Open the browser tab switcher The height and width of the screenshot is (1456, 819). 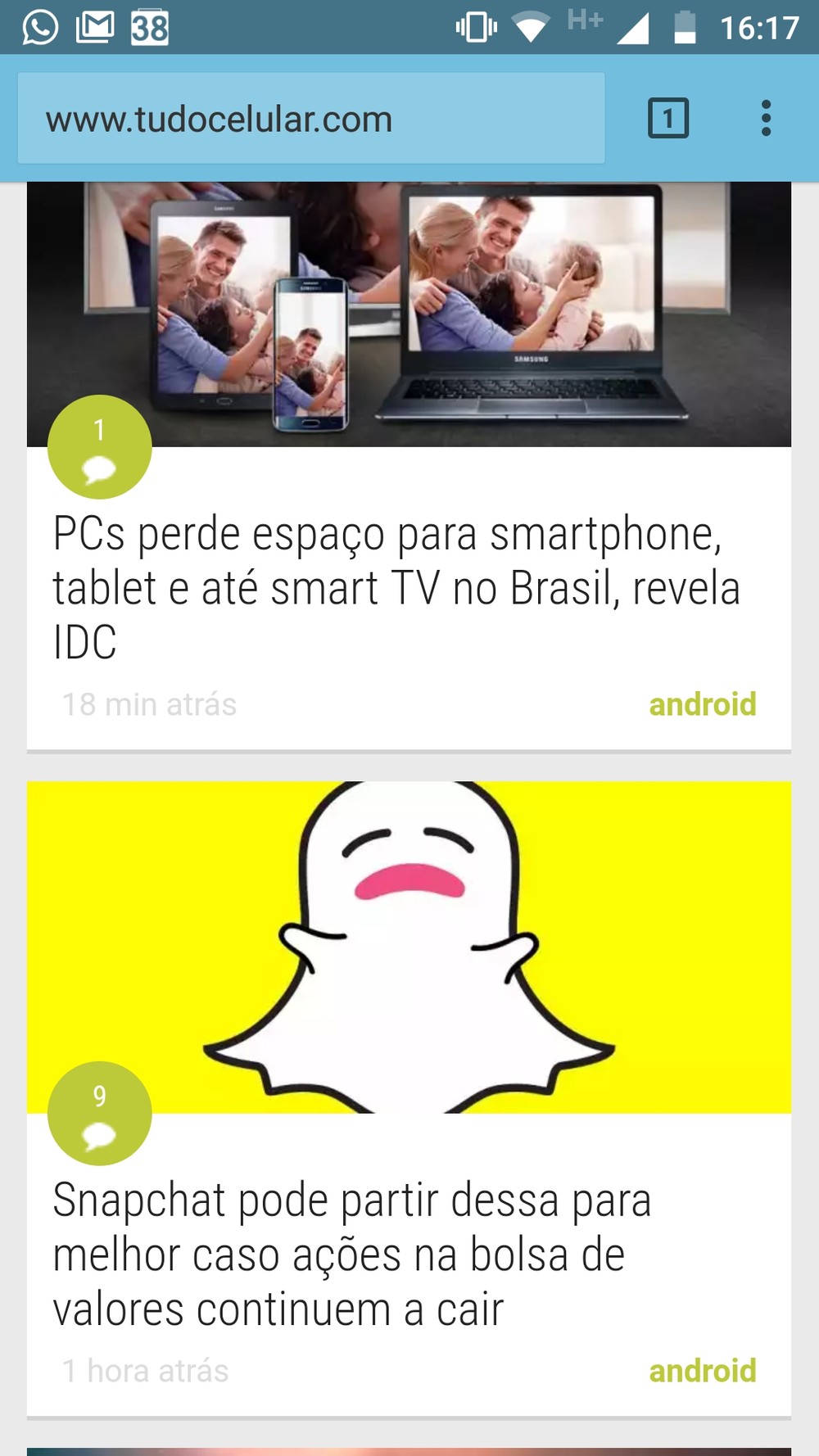click(x=668, y=119)
